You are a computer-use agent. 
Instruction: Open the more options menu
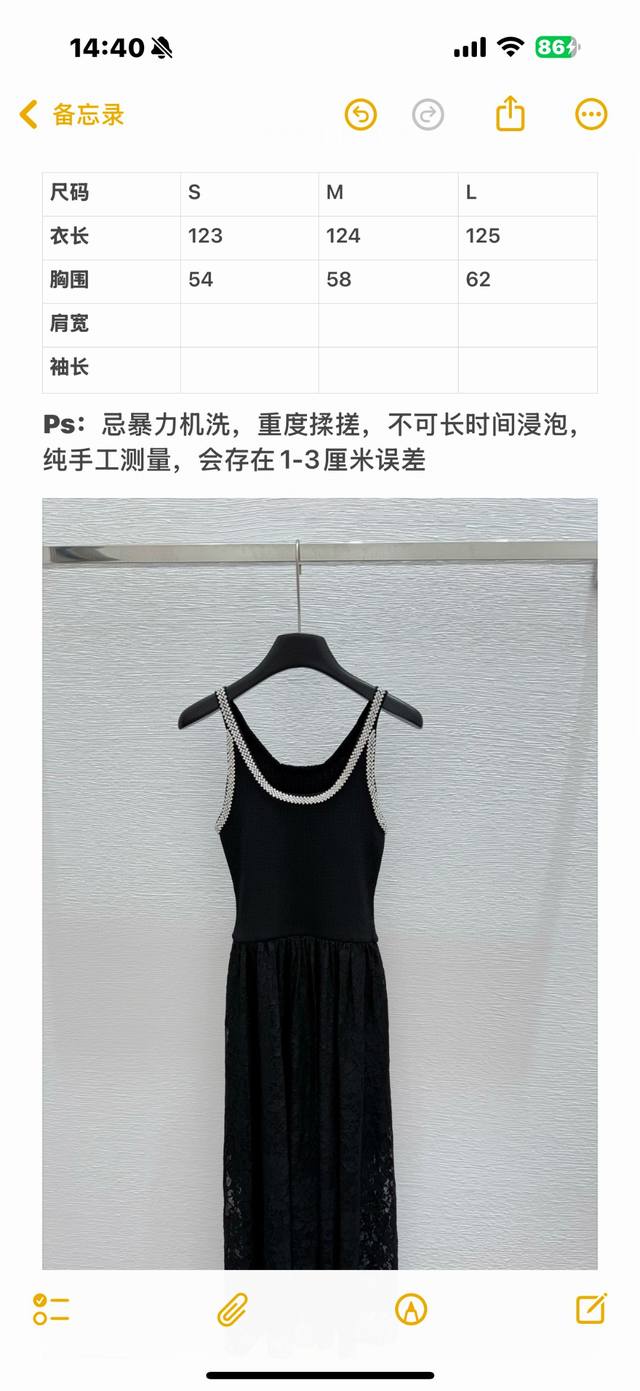point(591,114)
